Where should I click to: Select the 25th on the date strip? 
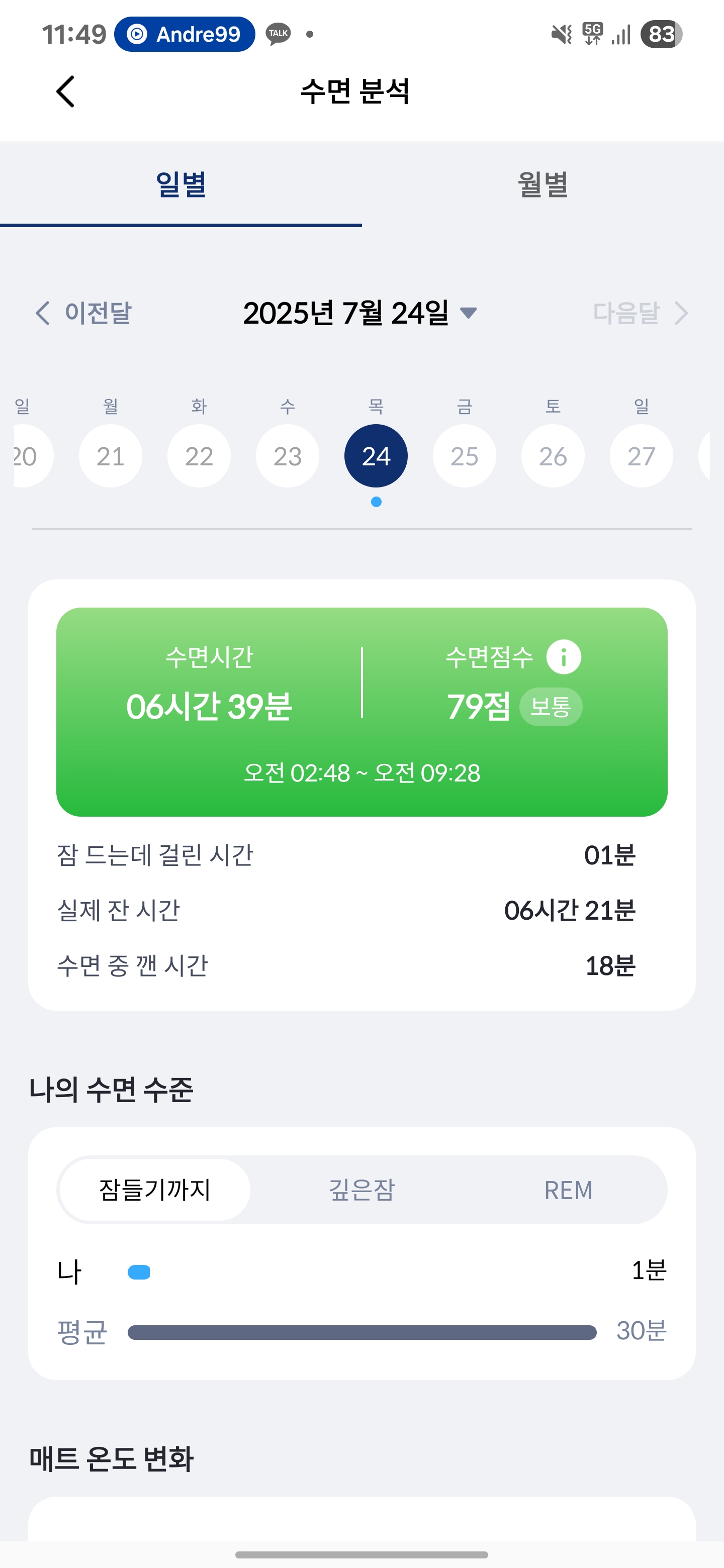[465, 455]
